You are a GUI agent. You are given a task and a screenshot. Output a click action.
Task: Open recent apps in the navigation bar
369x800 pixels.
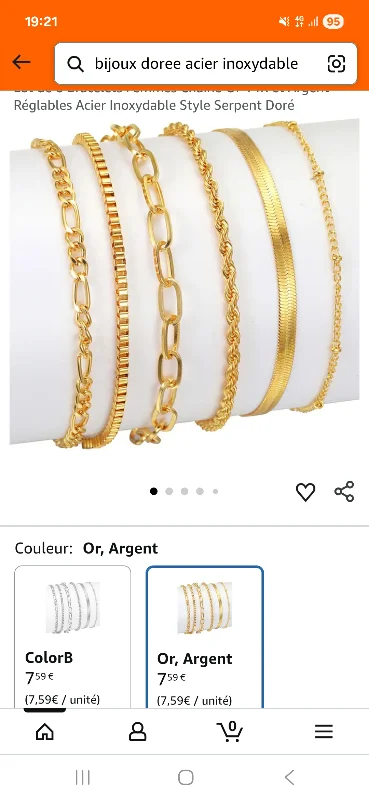pyautogui.click(x=83, y=778)
